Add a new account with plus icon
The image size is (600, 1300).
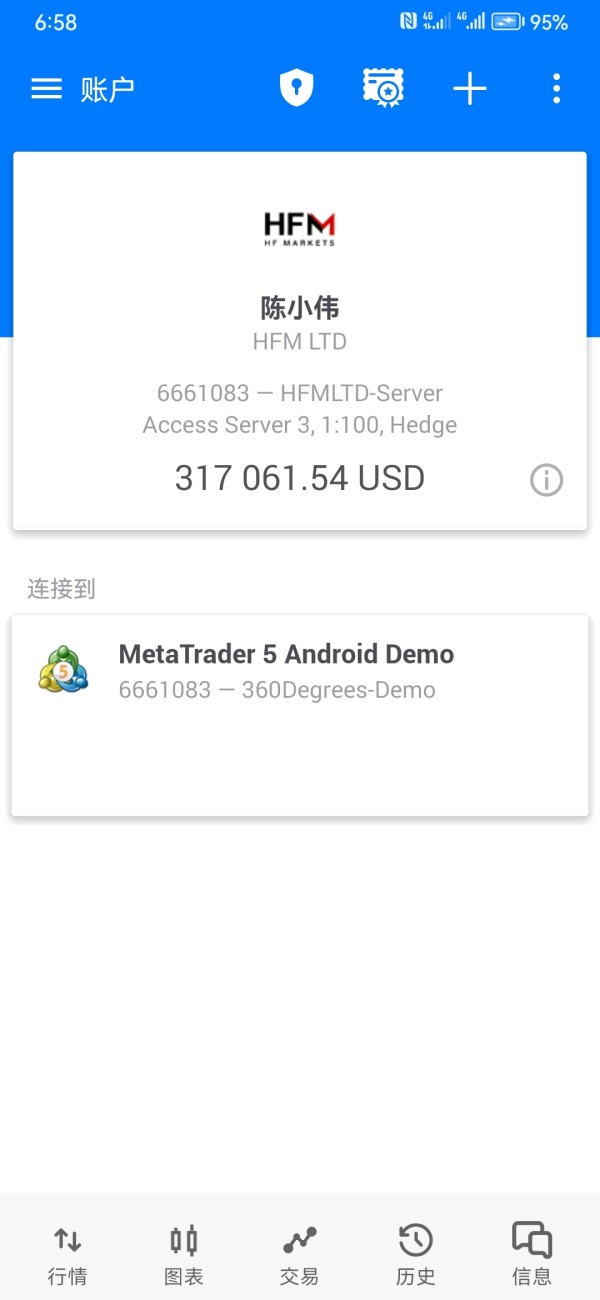(469, 89)
